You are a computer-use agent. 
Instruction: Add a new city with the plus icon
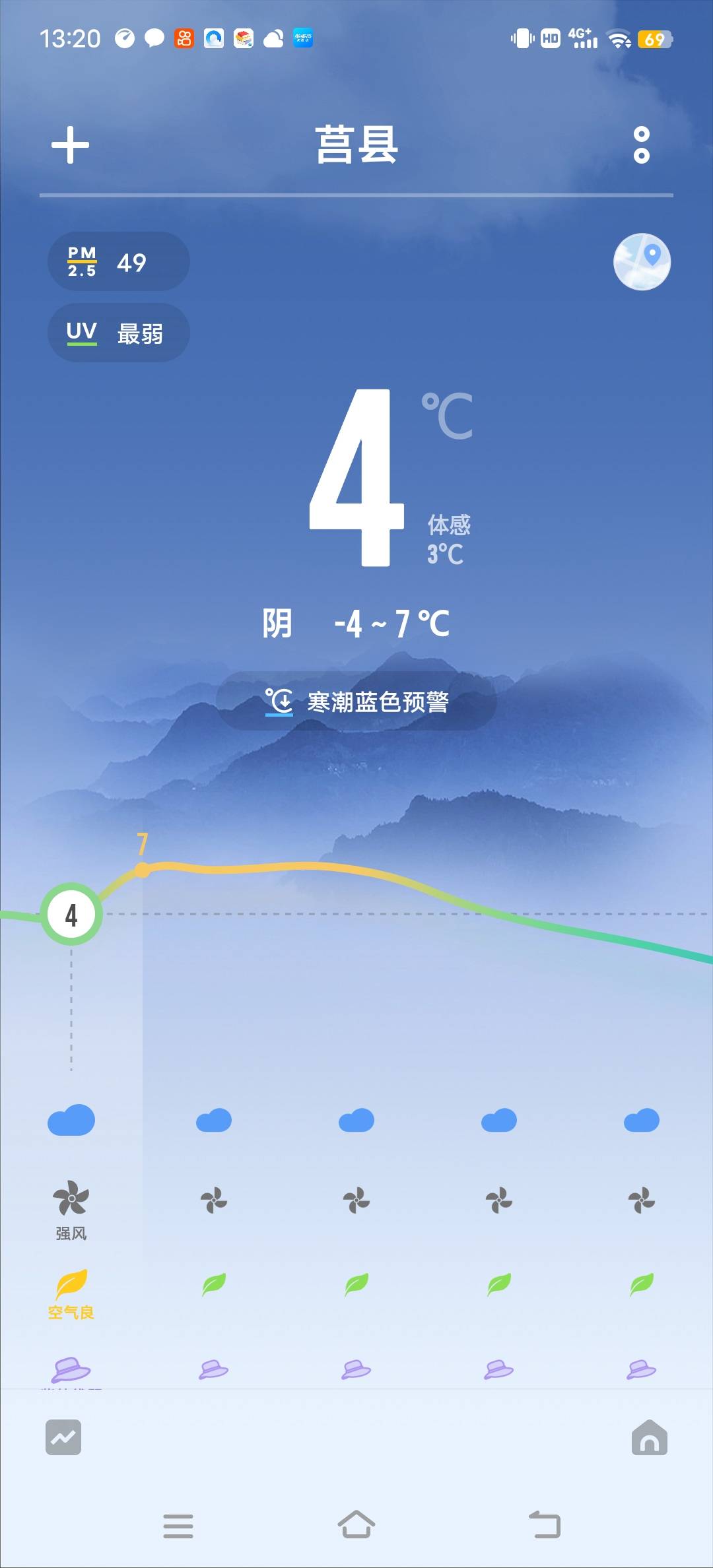(x=71, y=146)
